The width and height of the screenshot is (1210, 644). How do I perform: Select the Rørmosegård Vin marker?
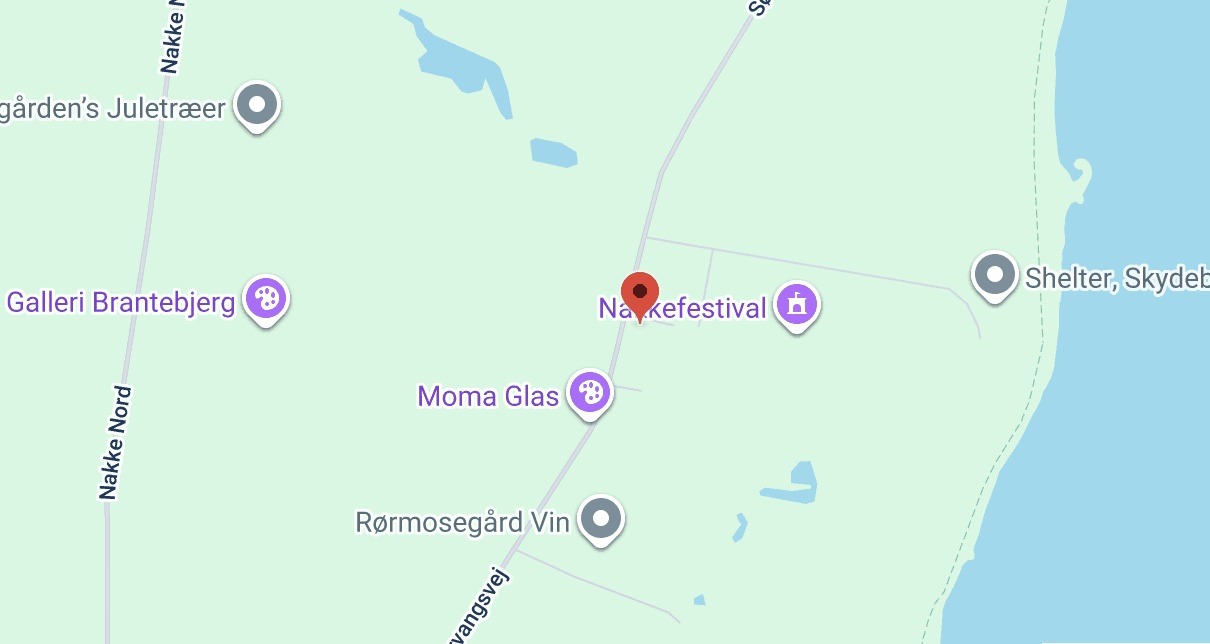601,519
